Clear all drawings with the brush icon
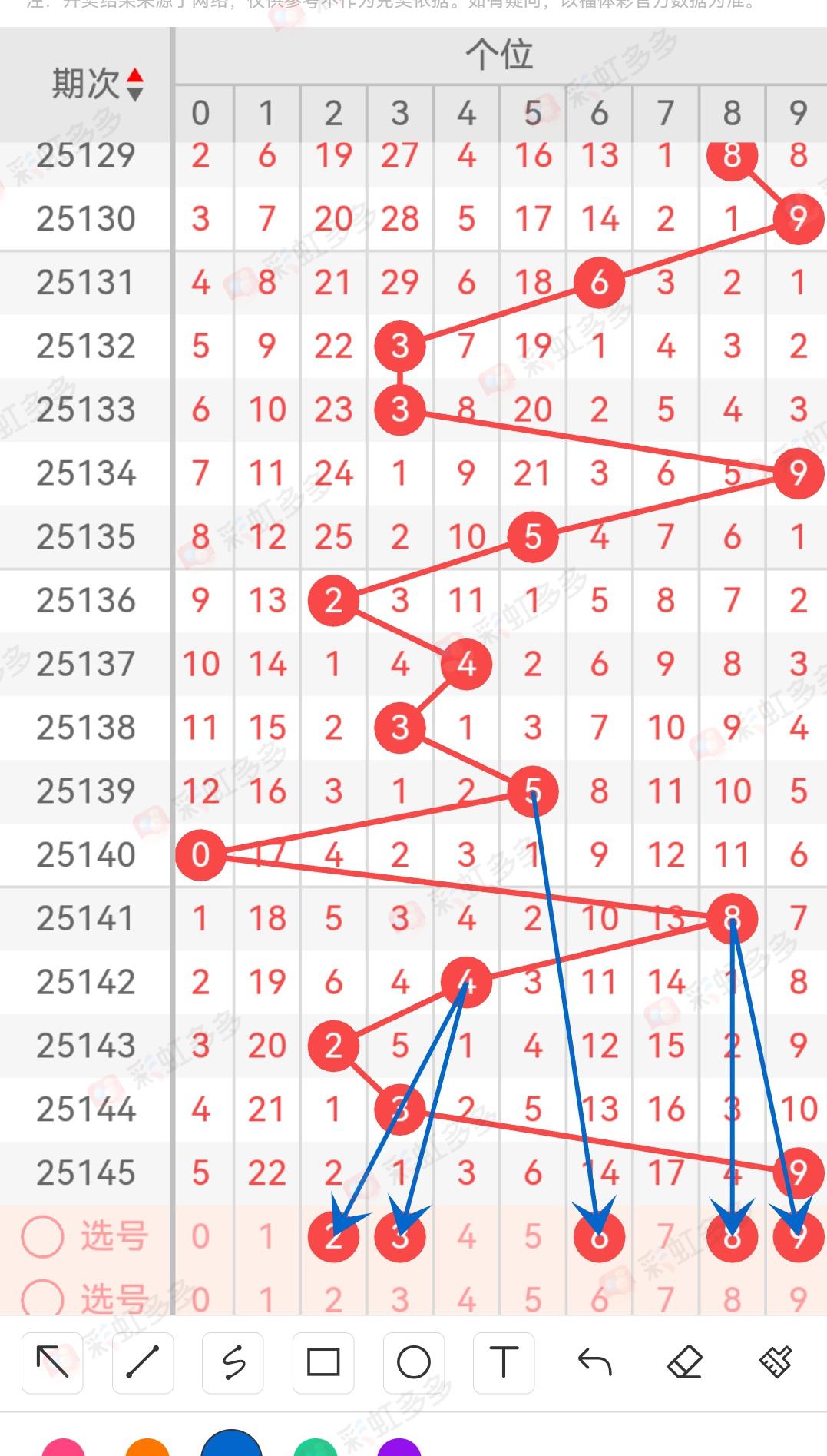Image resolution: width=827 pixels, height=1456 pixels. (775, 1363)
